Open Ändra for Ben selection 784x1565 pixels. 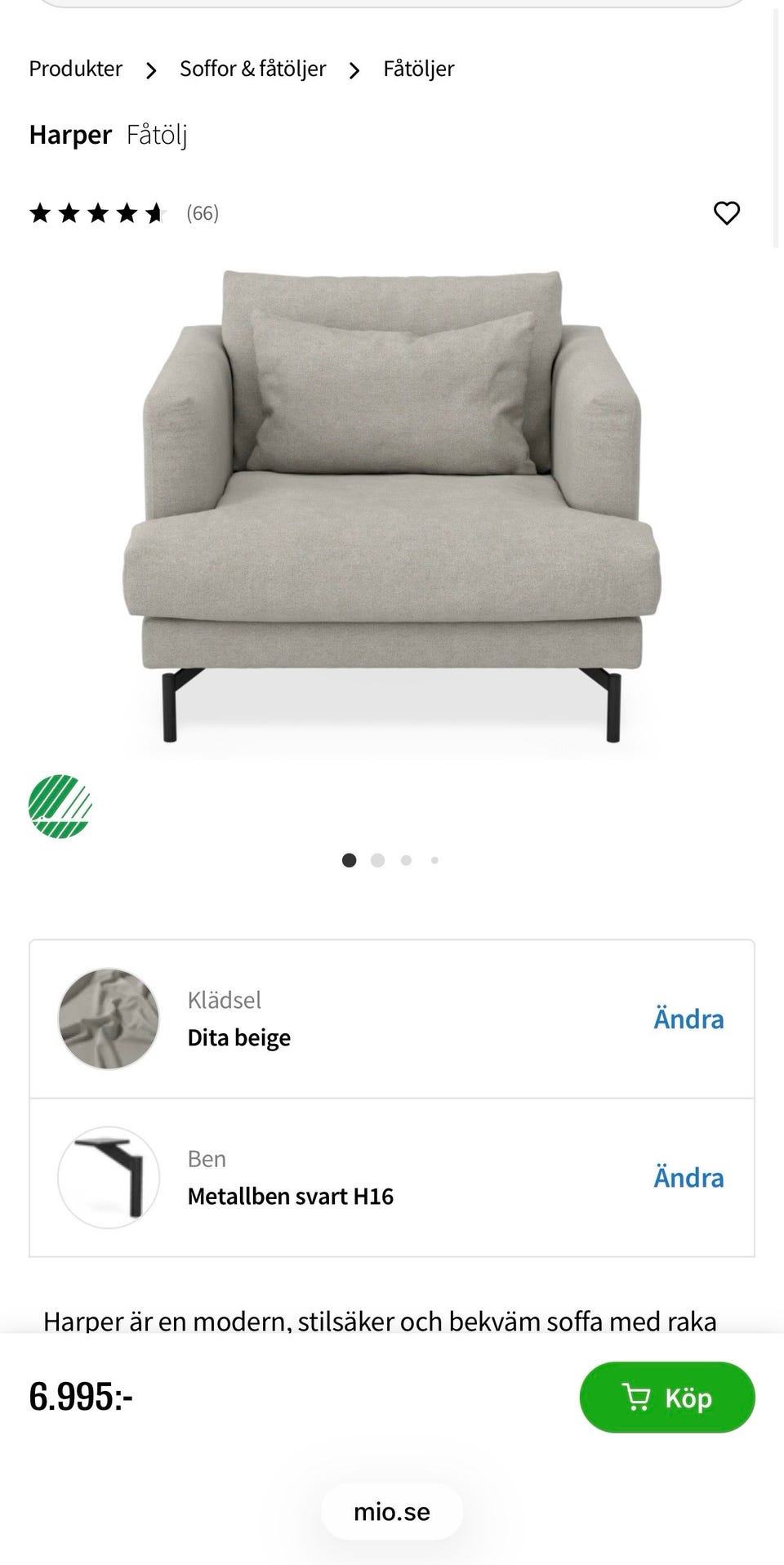(x=688, y=1177)
